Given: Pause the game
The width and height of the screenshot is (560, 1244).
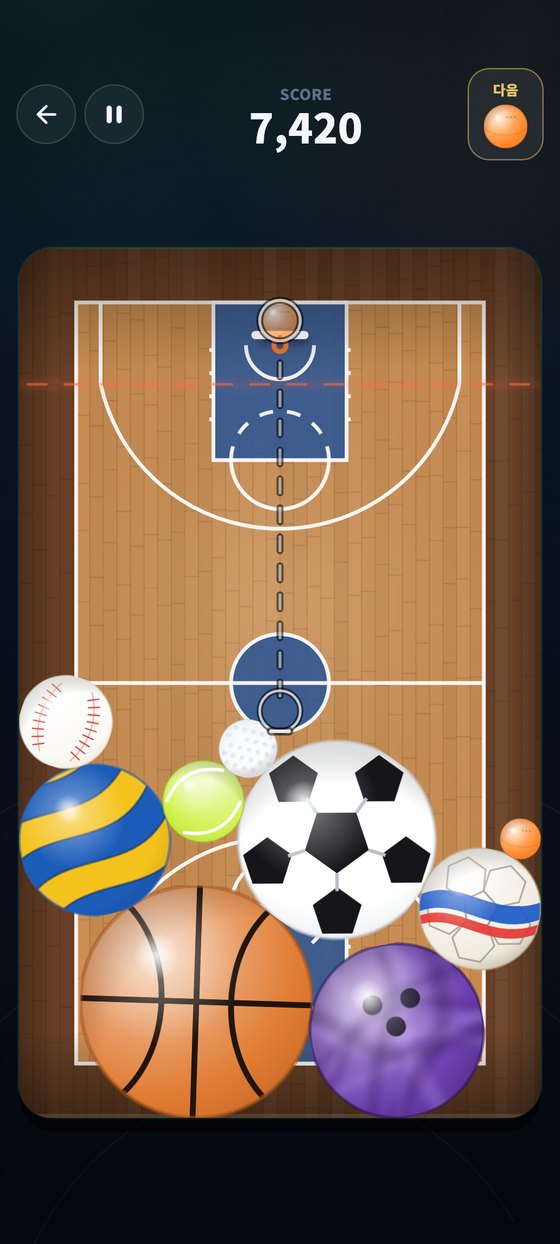Looking at the screenshot, I should 114,114.
